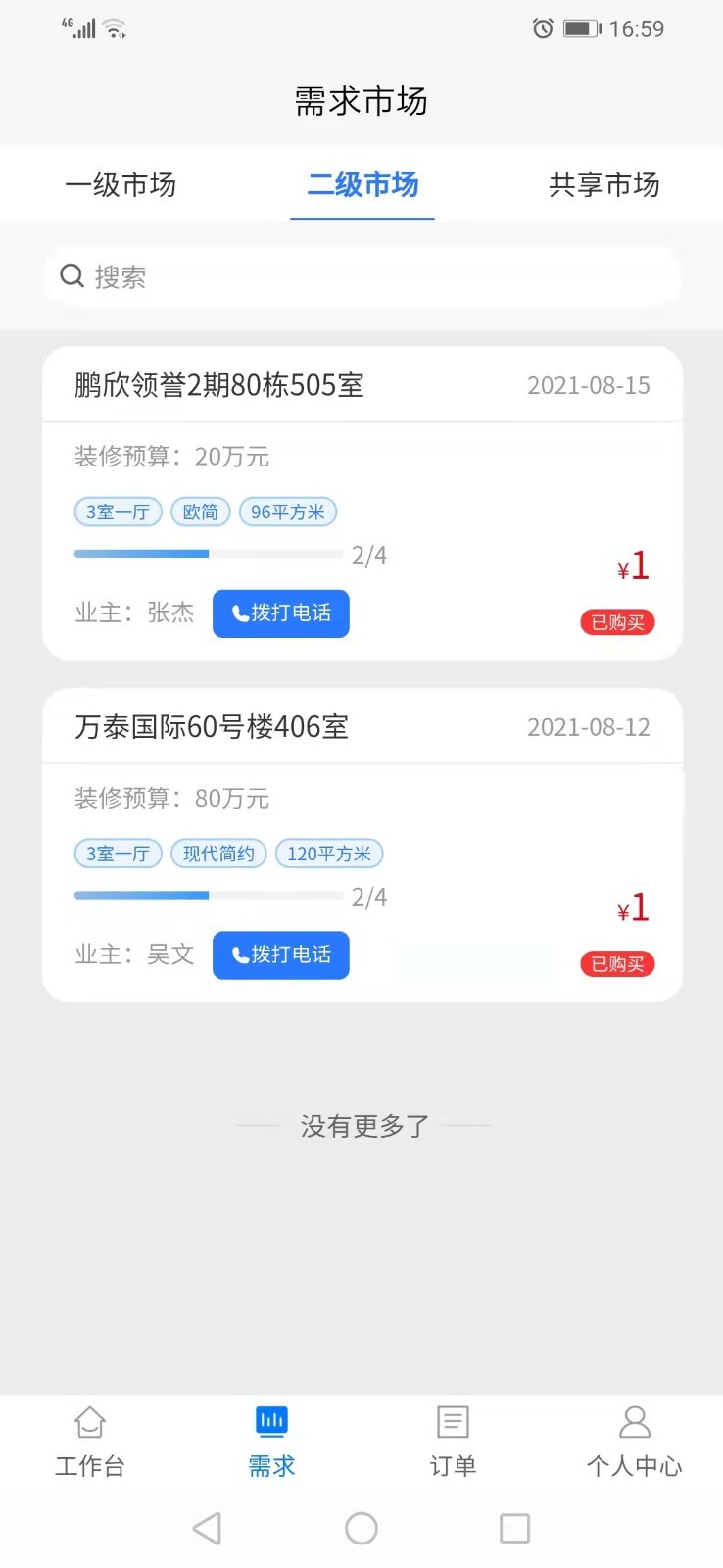Viewport: 723px width, 1568px height.
Task: Tap the phone icon on 吴文's call button
Action: (240, 955)
